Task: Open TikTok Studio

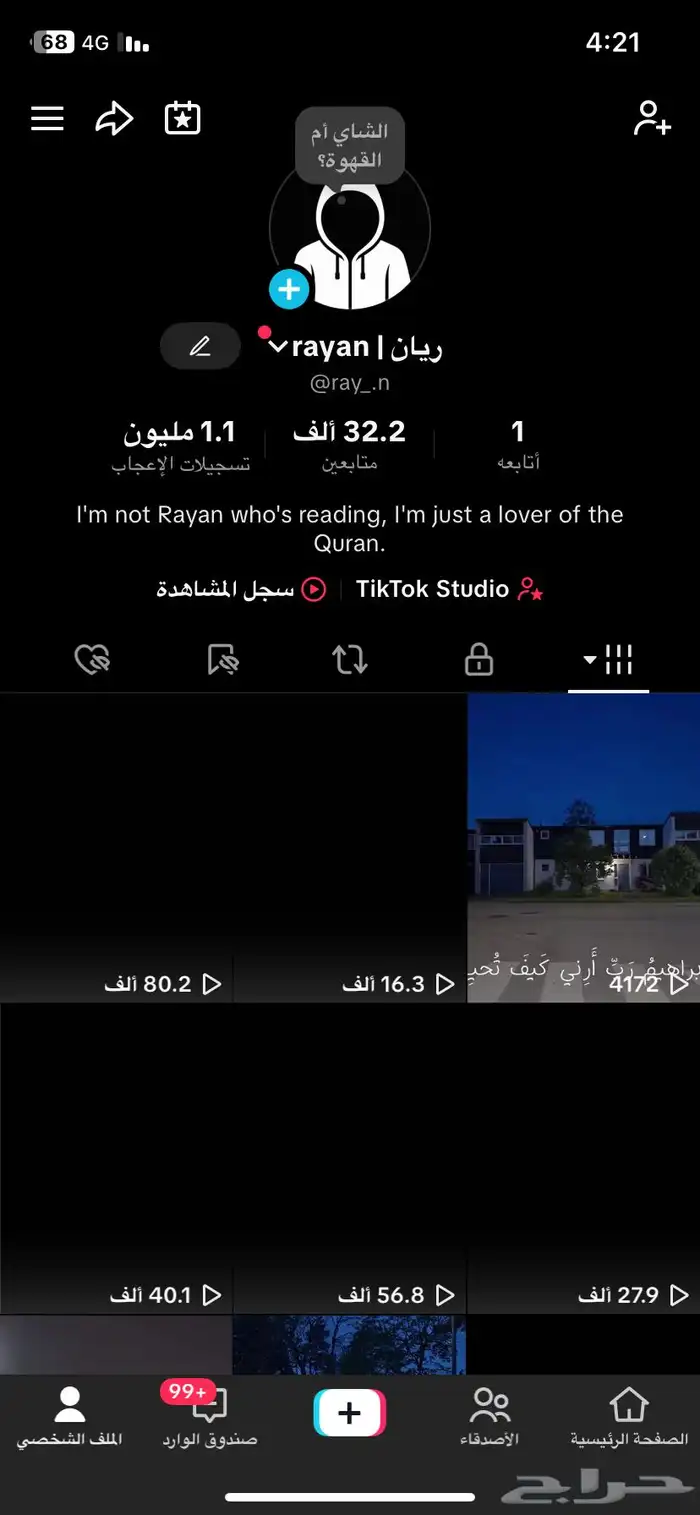Action: 450,589
